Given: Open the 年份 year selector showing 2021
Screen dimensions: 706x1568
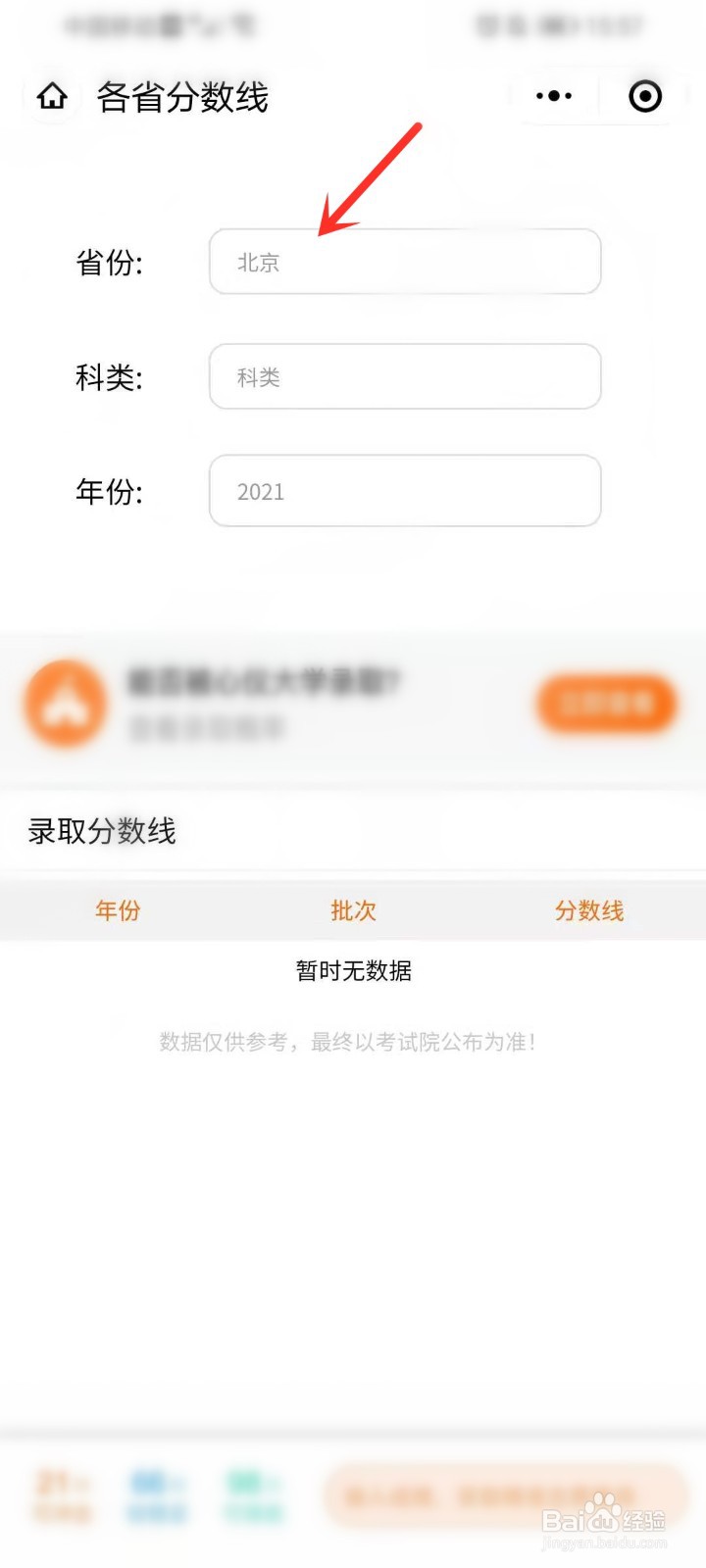Looking at the screenshot, I should point(404,491).
